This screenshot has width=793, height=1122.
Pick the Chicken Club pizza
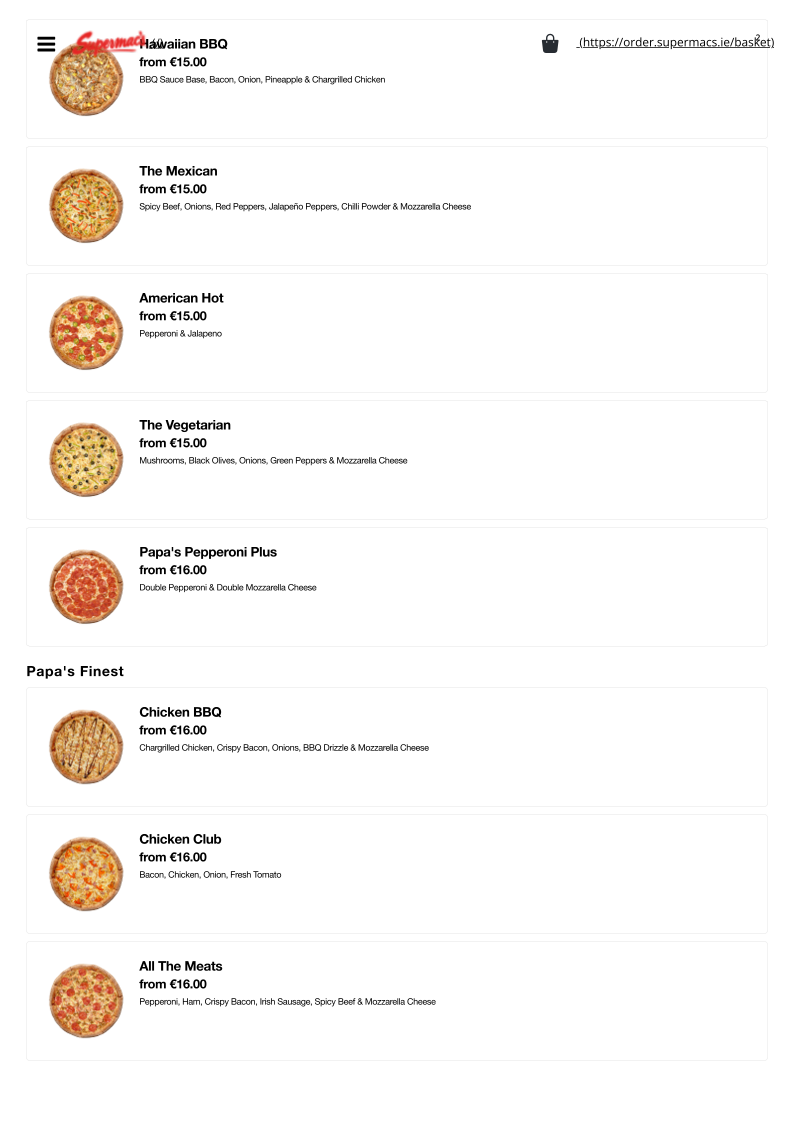(396, 874)
